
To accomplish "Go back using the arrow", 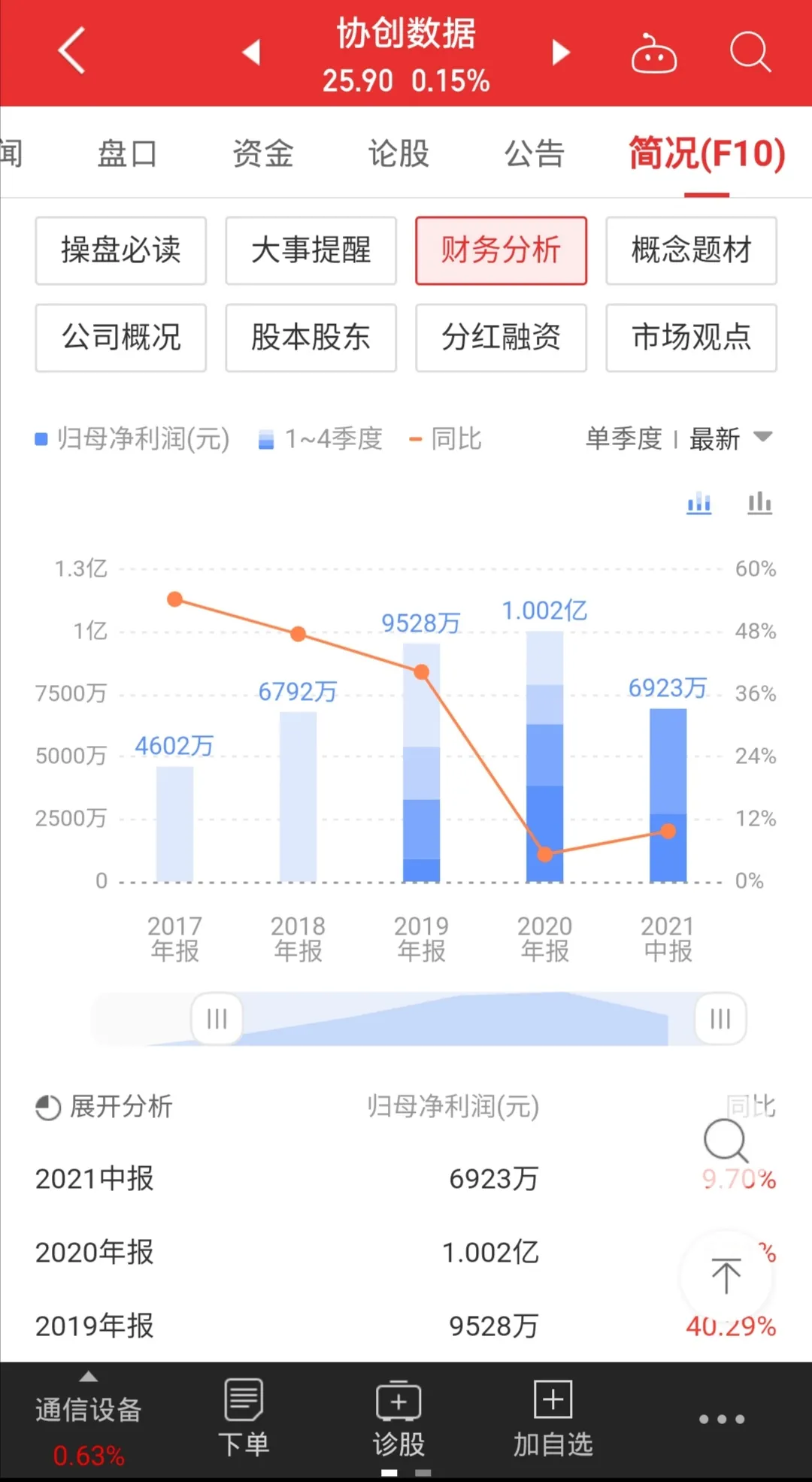I will [71, 51].
